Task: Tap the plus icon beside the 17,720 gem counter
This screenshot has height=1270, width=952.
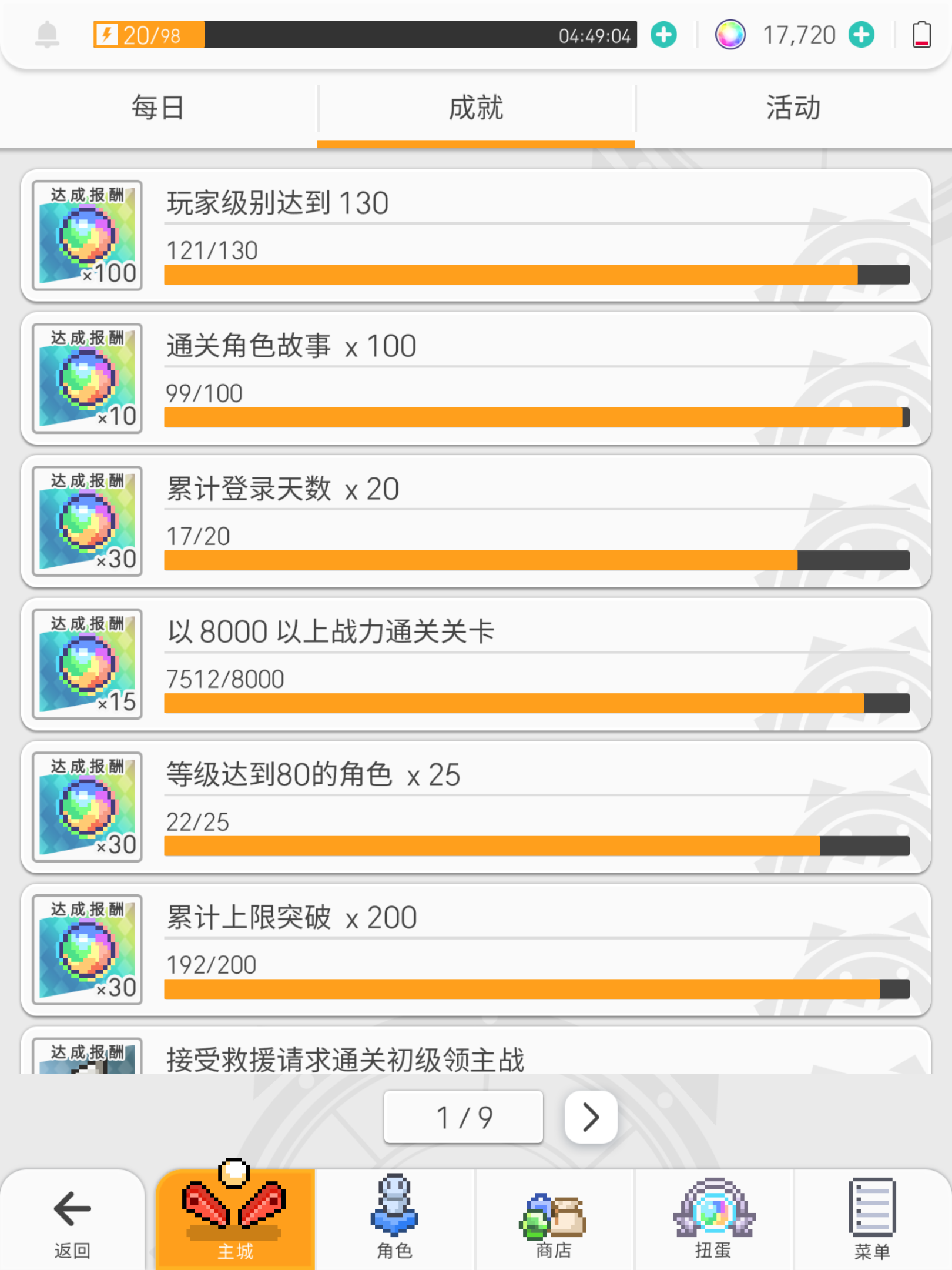Action: [862, 34]
